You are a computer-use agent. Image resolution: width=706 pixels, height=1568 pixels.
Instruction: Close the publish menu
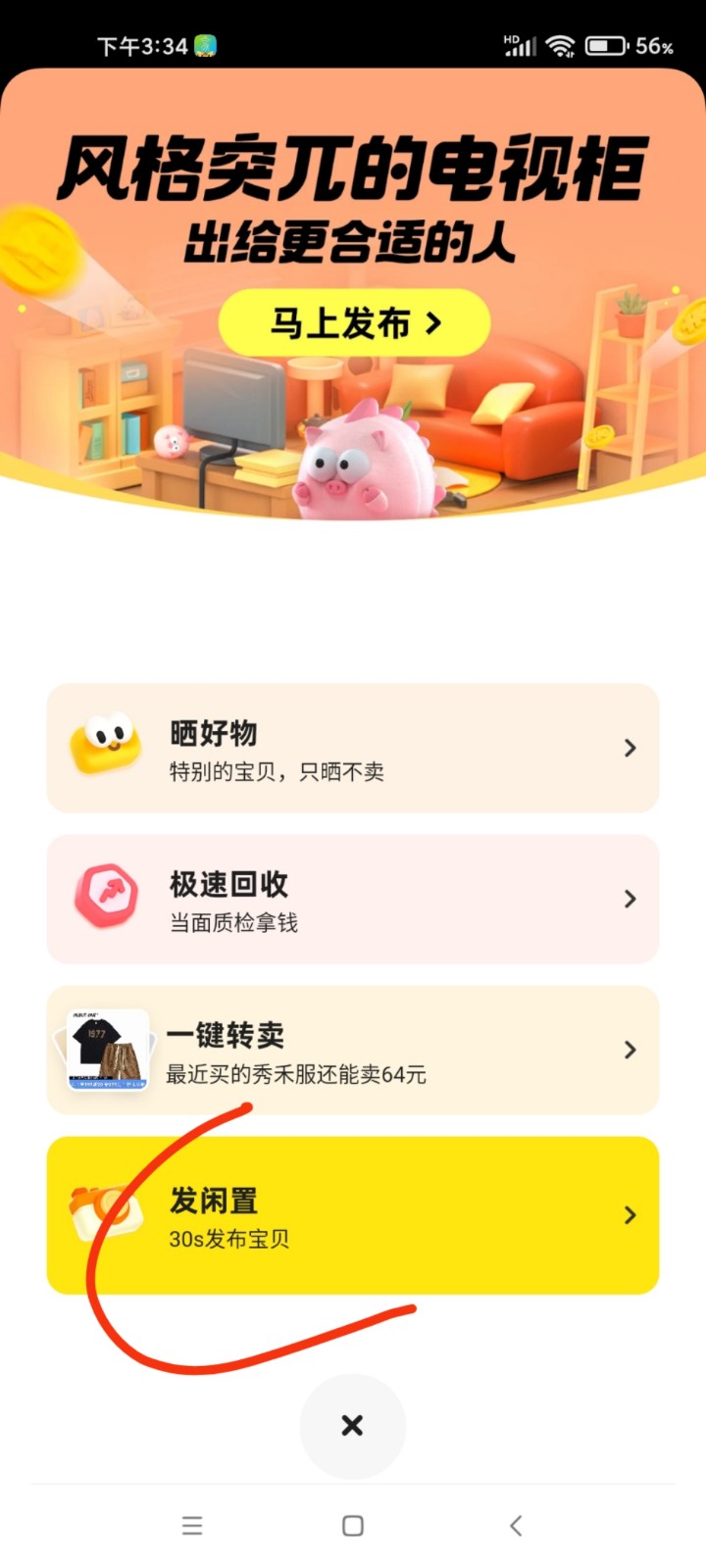pyautogui.click(x=352, y=1426)
